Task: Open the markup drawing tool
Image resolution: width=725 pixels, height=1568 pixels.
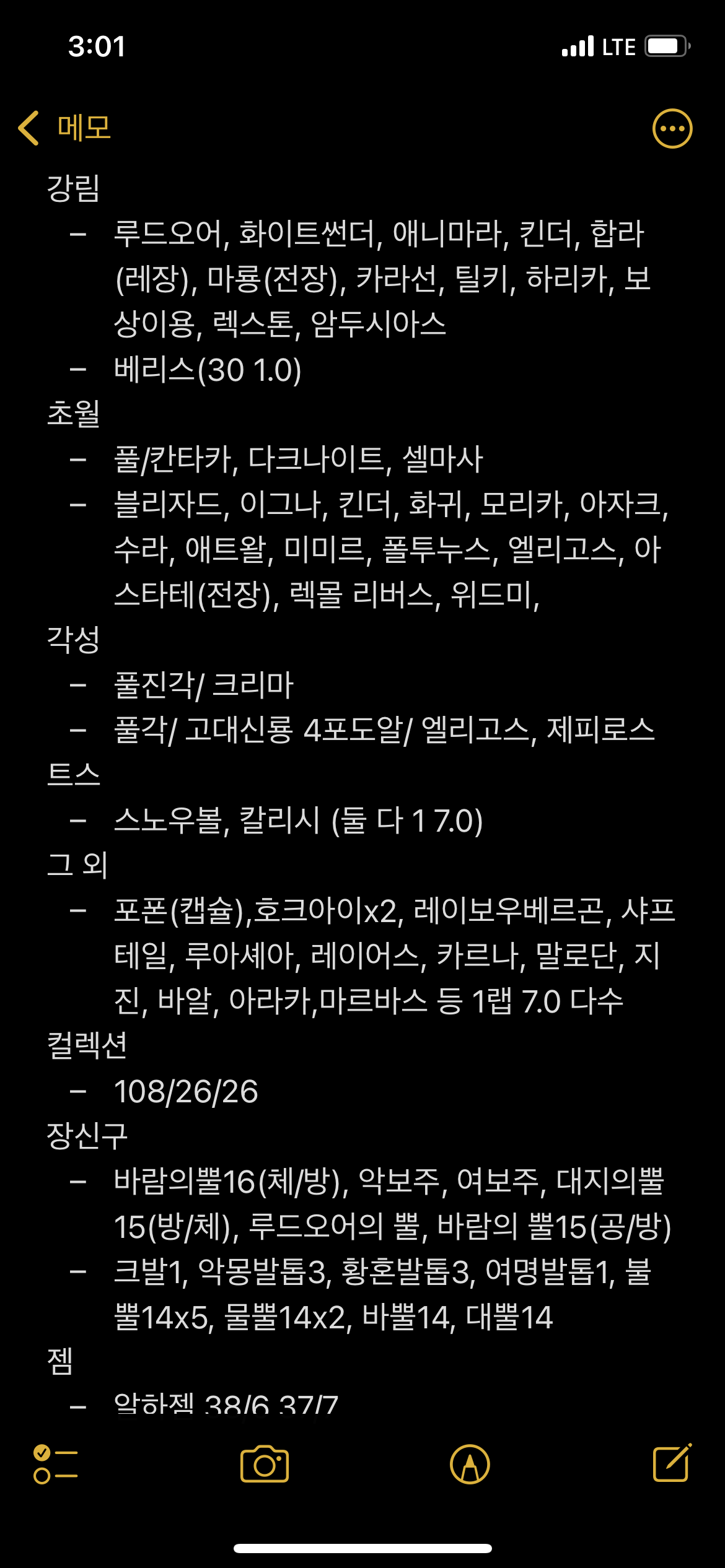Action: tap(470, 1464)
